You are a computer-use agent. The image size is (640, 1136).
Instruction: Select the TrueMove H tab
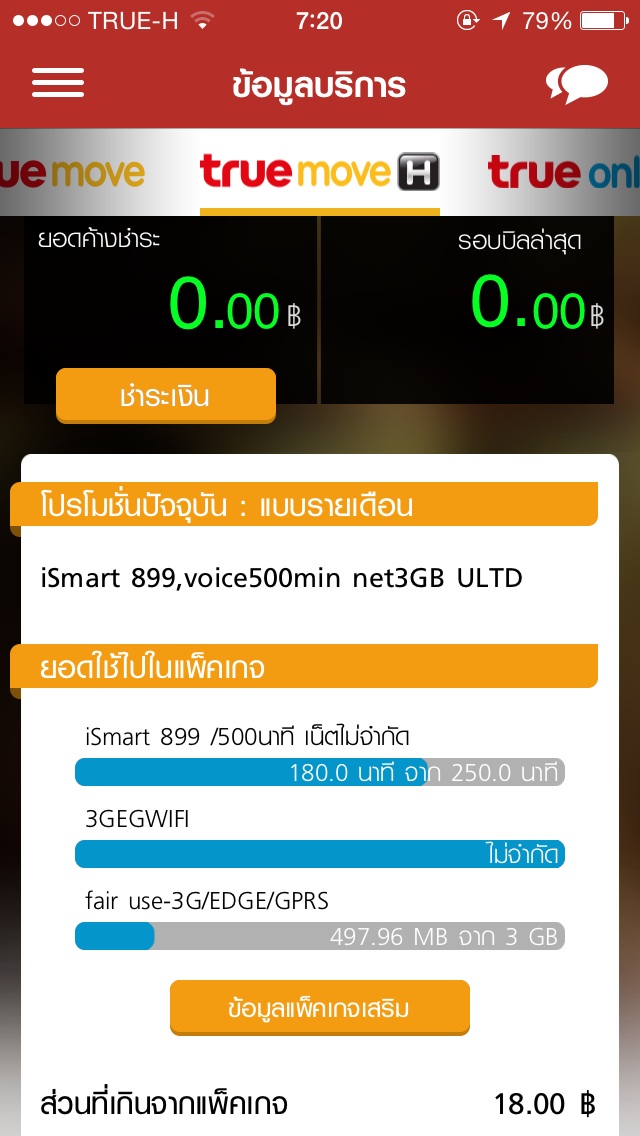click(x=320, y=172)
